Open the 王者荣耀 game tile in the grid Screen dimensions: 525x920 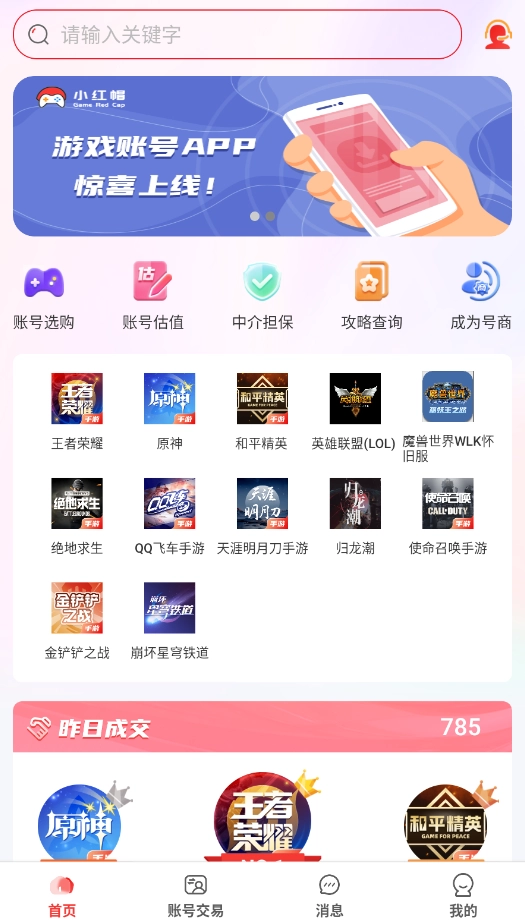click(77, 411)
